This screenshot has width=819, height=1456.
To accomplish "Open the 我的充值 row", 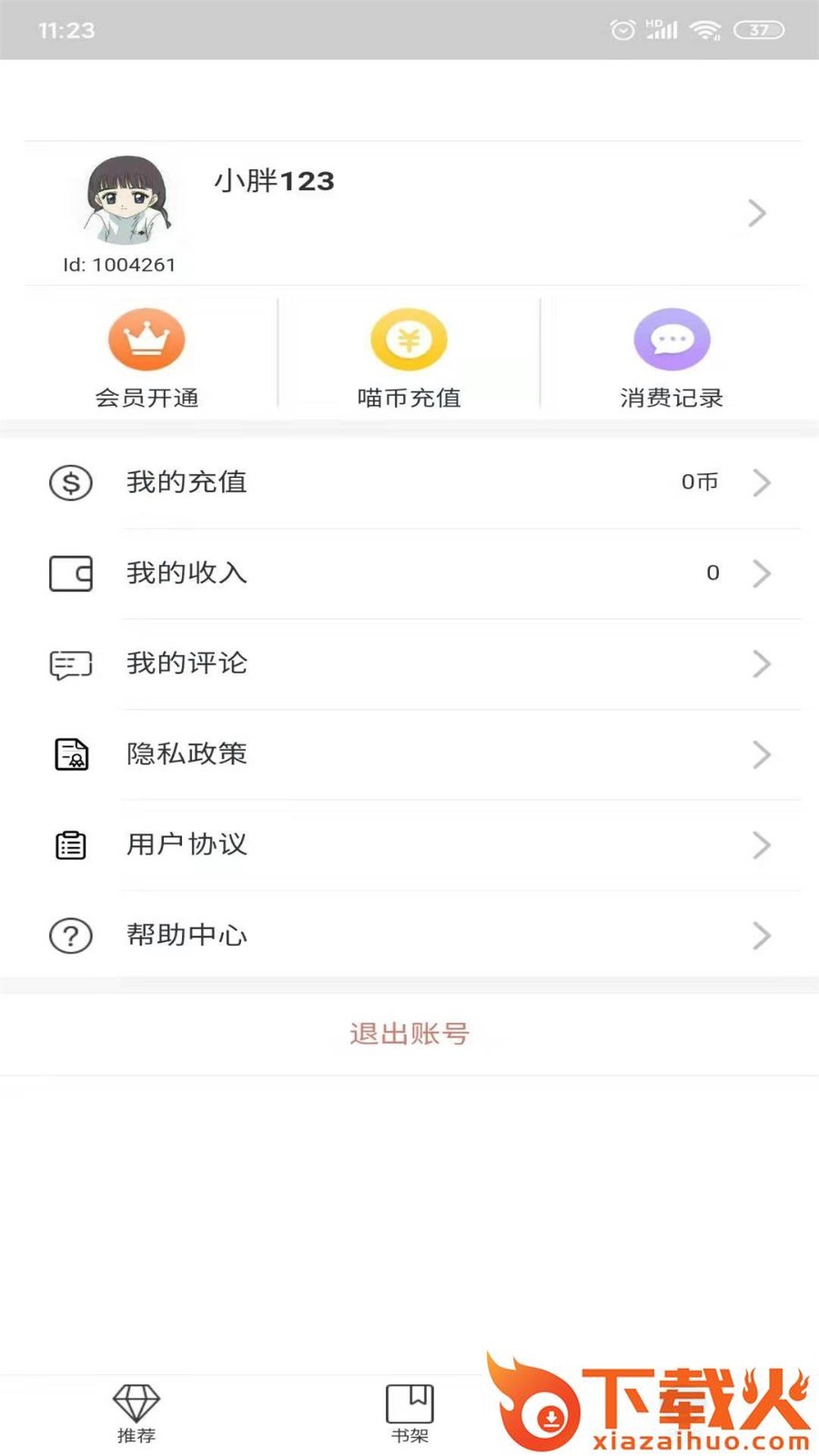I will pos(409,482).
